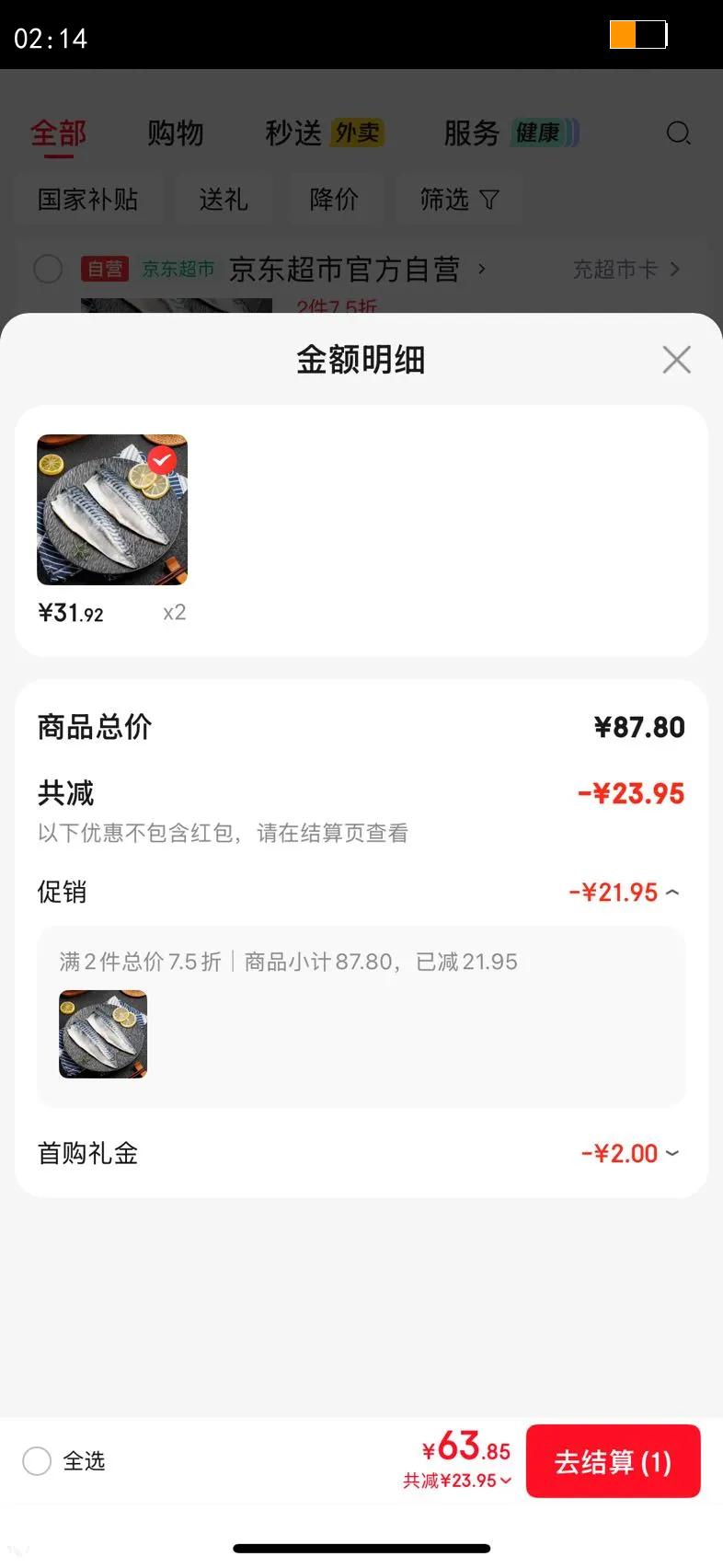The height and width of the screenshot is (1568, 723).
Task: Select the 全选 checkbox at the bottom
Action: 36,1460
